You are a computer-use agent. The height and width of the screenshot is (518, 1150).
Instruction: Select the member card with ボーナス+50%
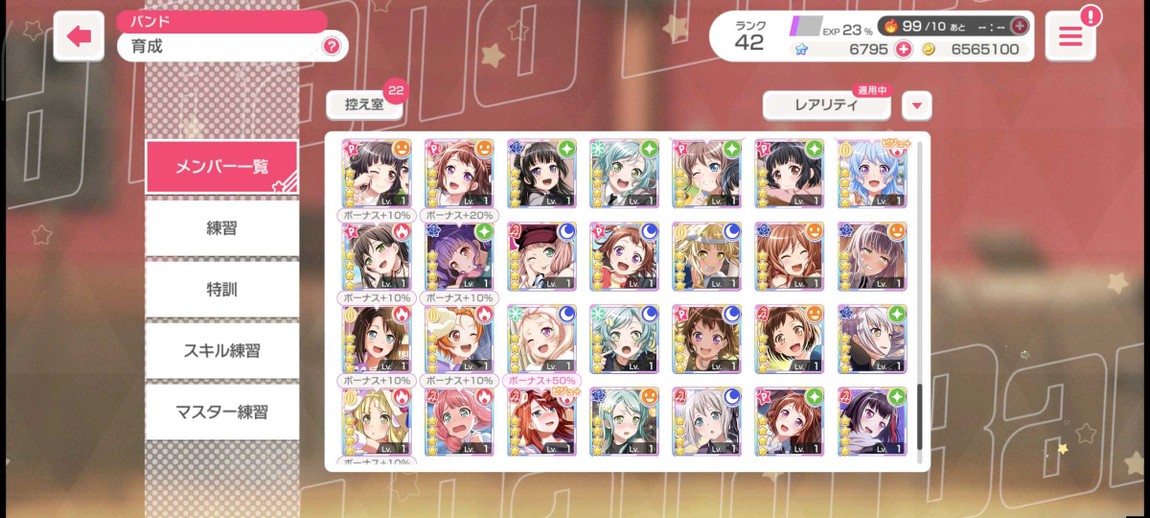(541, 340)
